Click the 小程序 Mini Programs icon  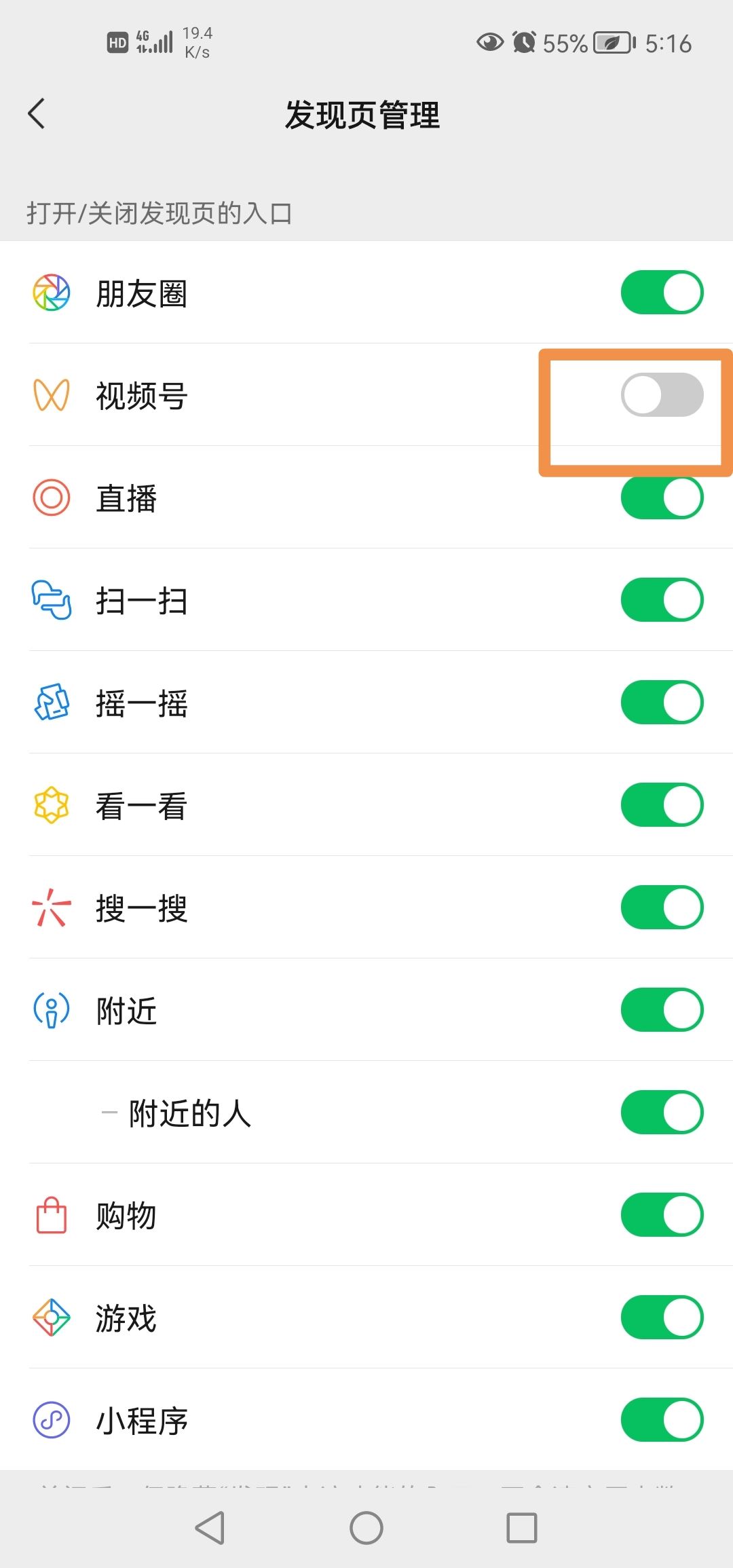[51, 1419]
